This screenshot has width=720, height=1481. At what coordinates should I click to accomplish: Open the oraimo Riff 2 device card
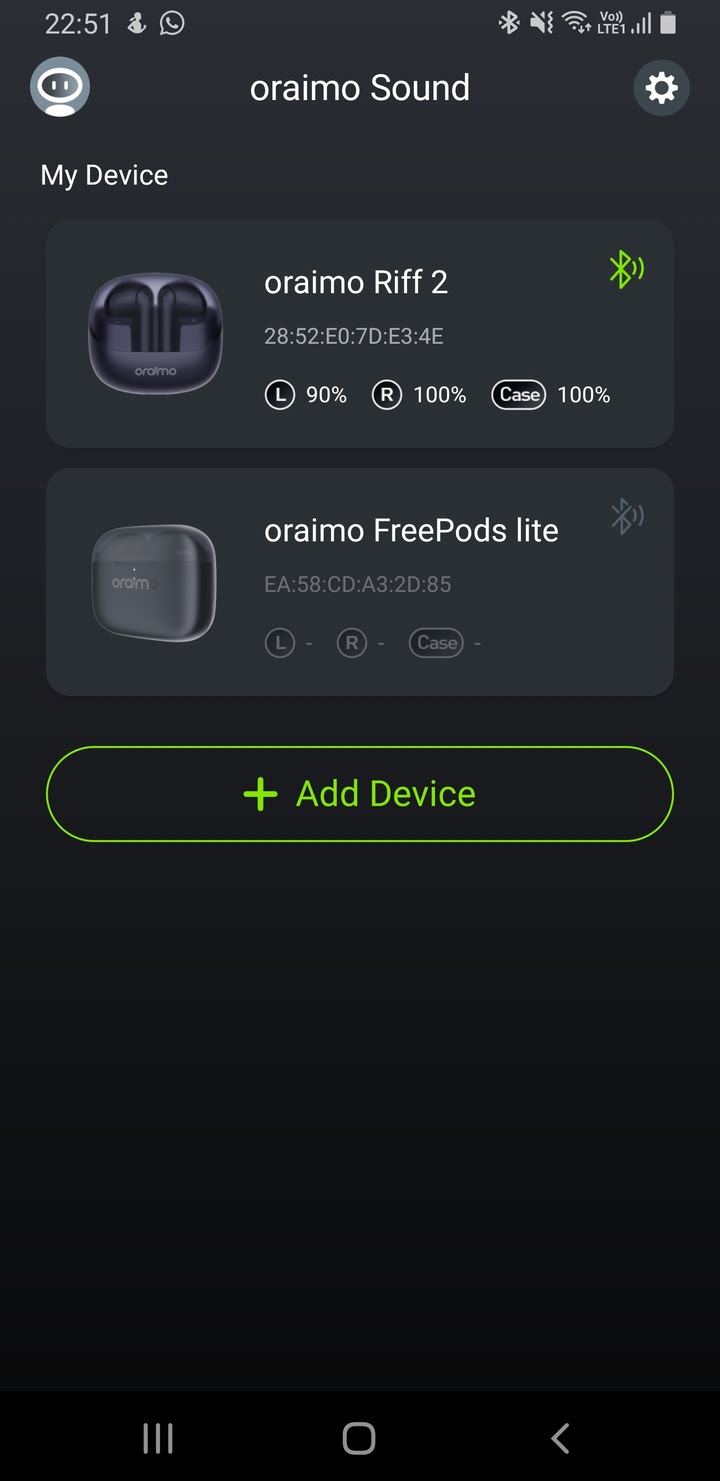[360, 334]
